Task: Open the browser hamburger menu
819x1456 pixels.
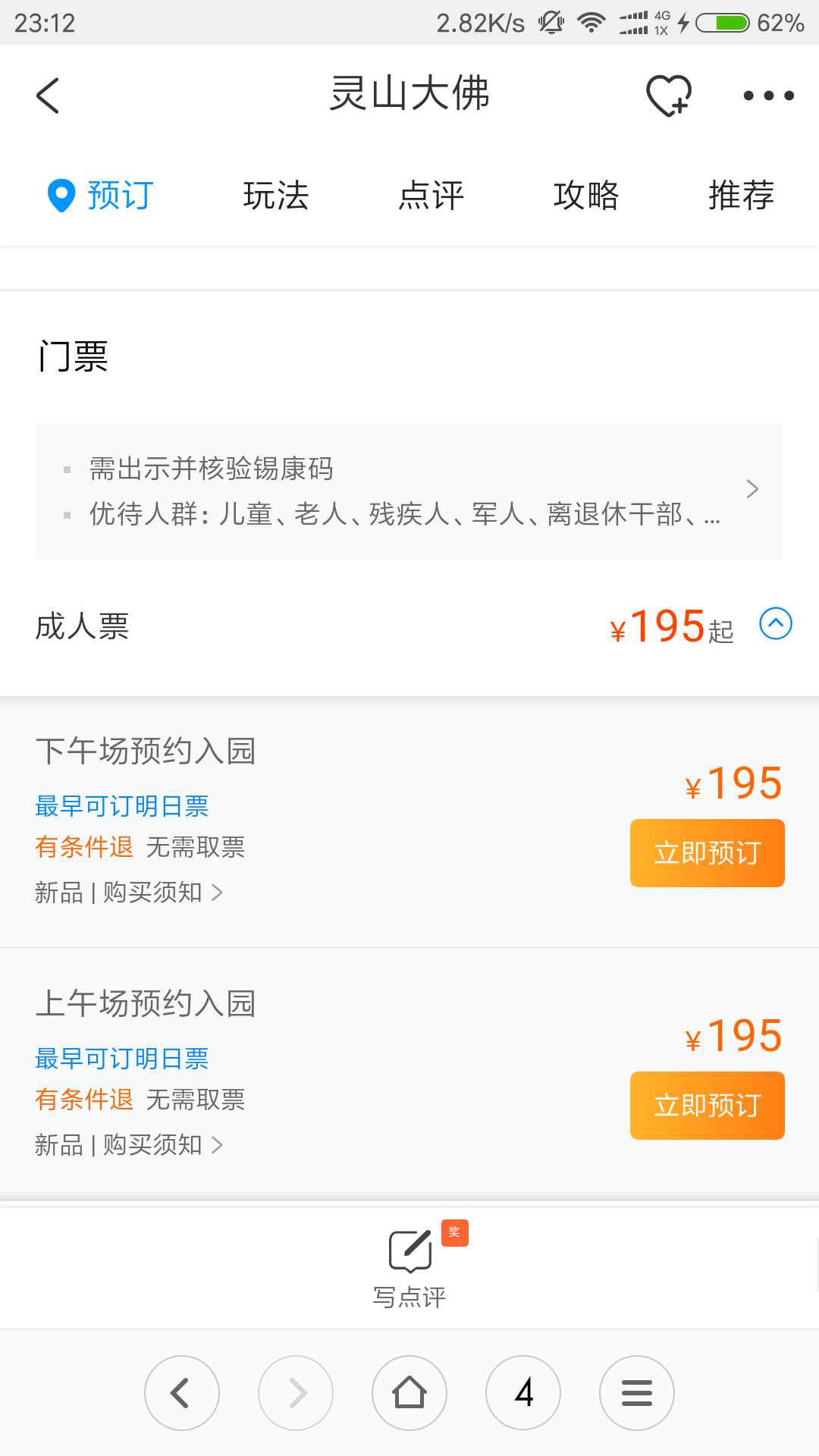Action: pyautogui.click(x=637, y=1393)
